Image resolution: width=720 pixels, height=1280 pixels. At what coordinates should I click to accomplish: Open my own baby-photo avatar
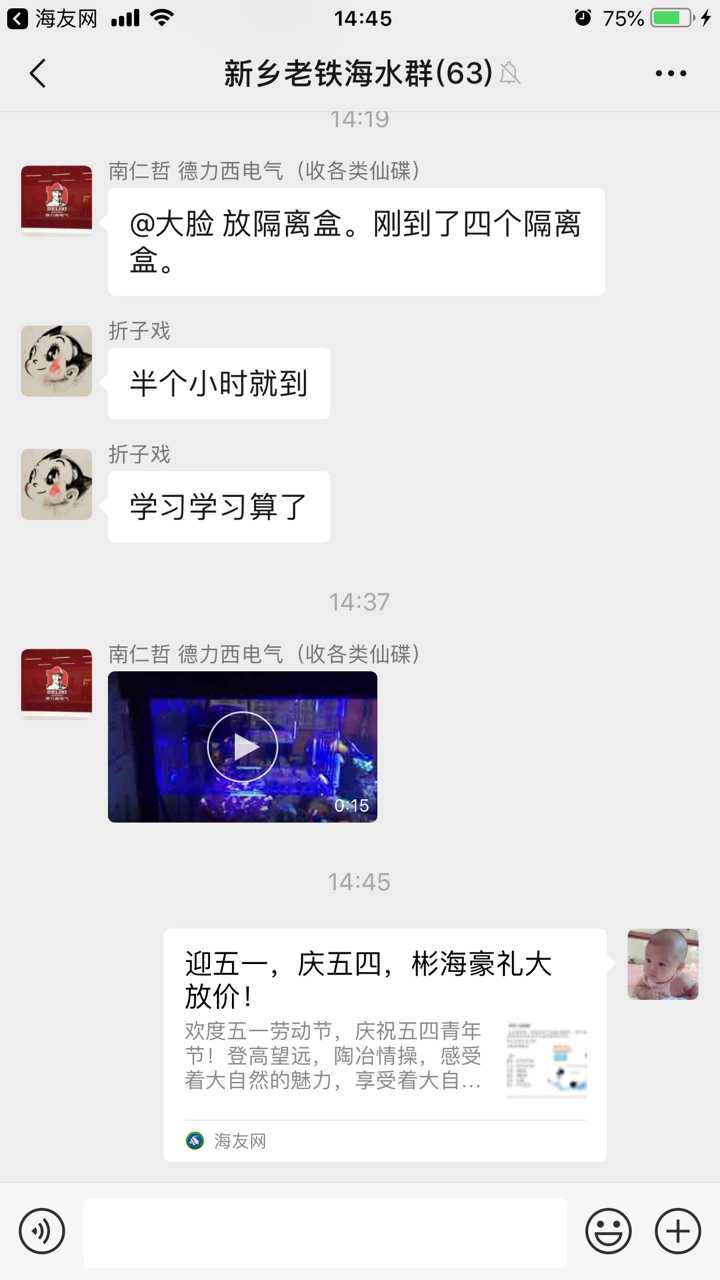click(x=662, y=964)
